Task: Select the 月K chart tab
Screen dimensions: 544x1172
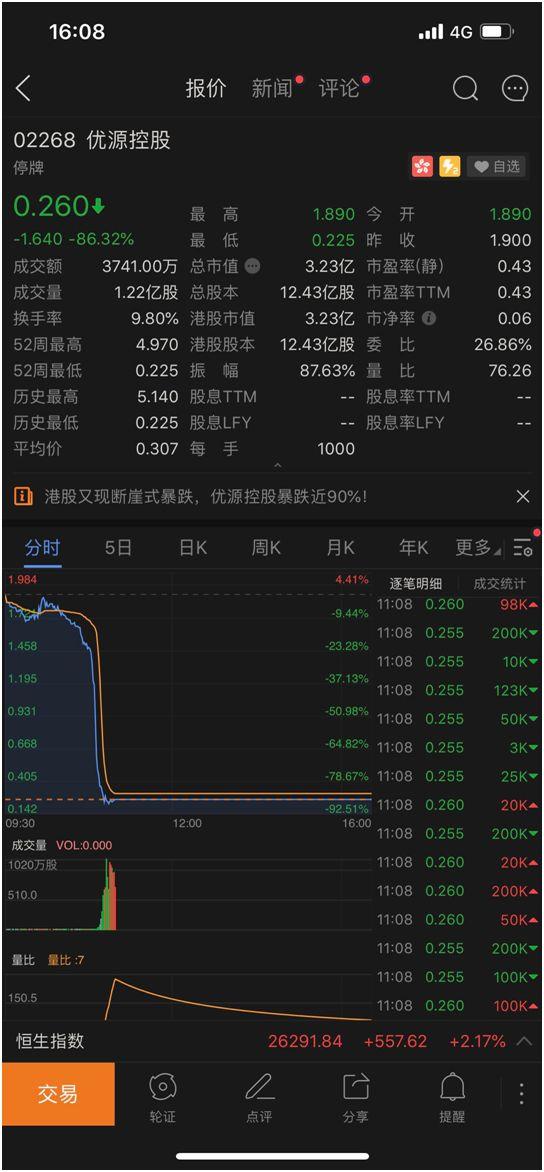Action: pyautogui.click(x=340, y=548)
